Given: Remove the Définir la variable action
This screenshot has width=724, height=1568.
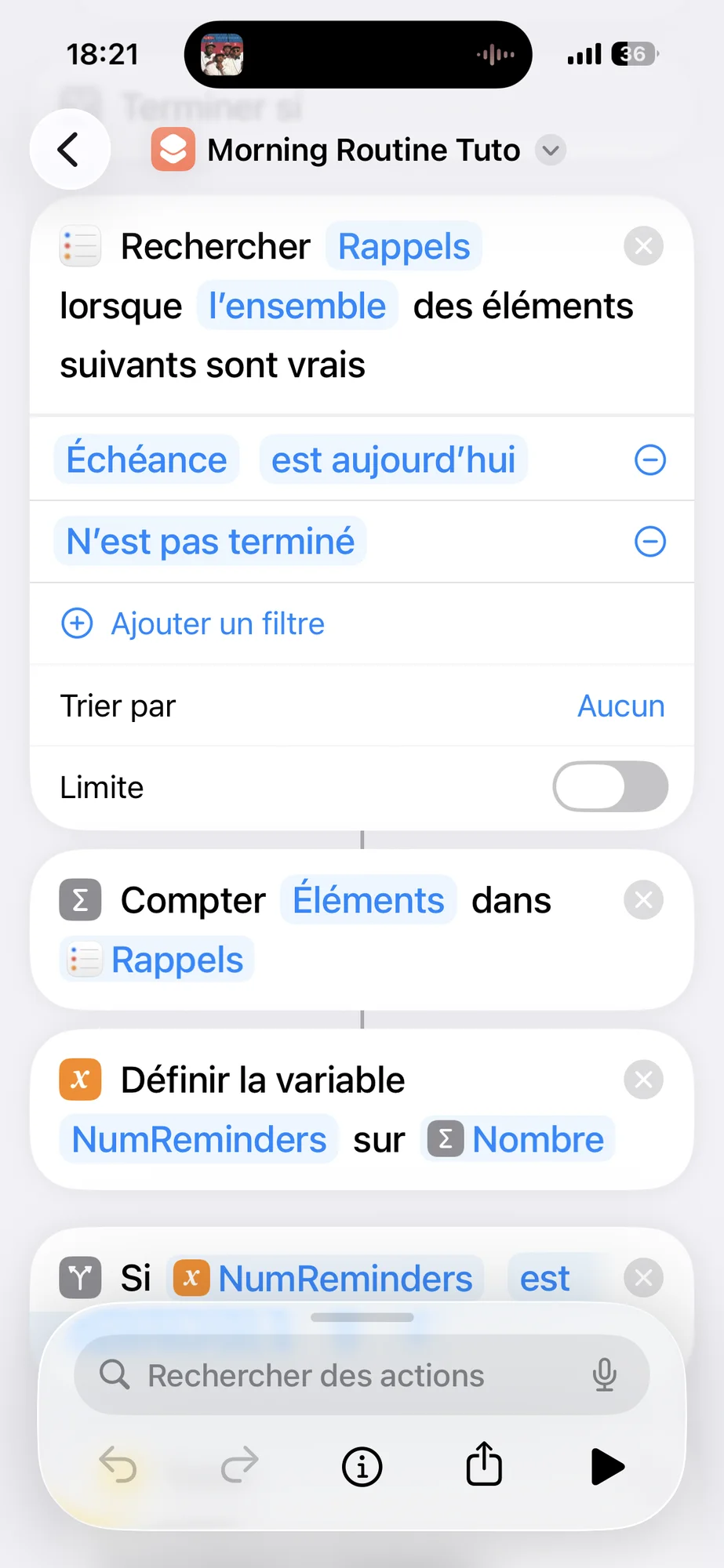Looking at the screenshot, I should (643, 1080).
